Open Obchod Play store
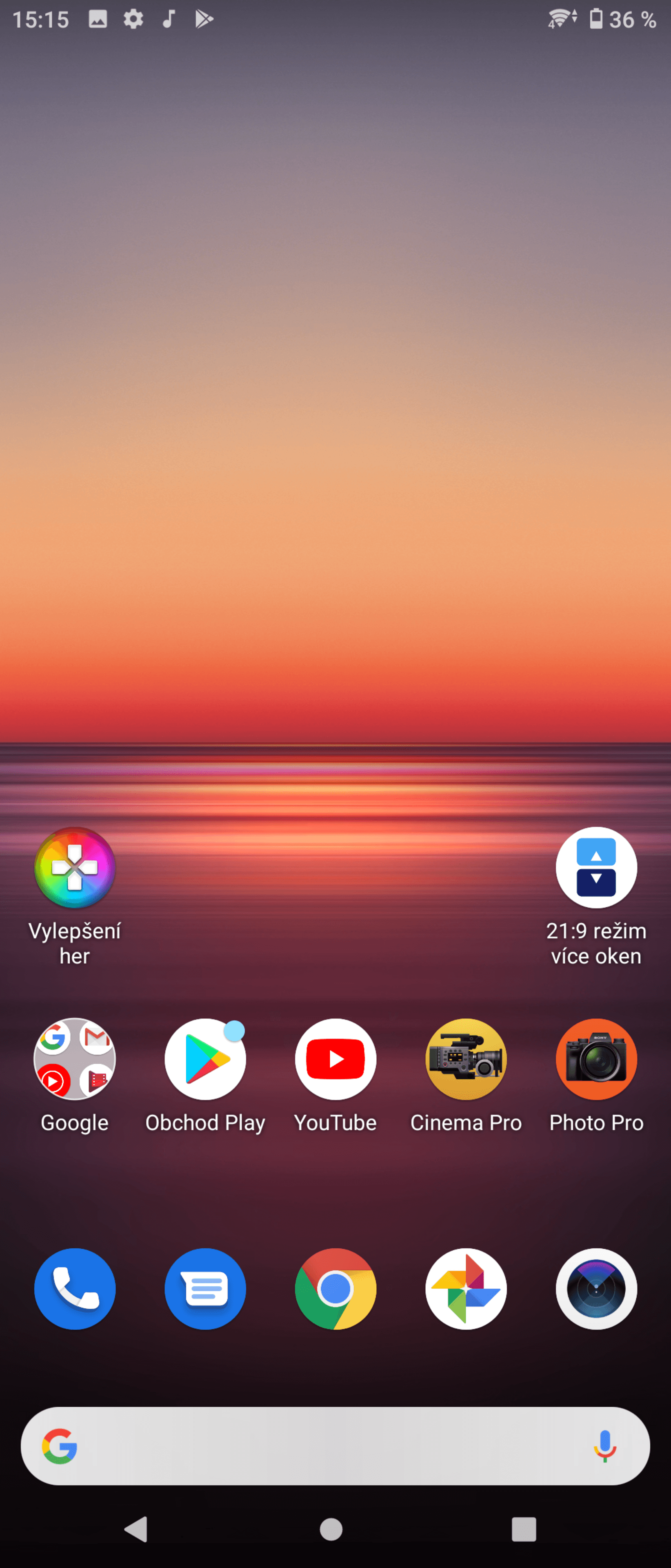Image resolution: width=671 pixels, height=1568 pixels. 205,1059
